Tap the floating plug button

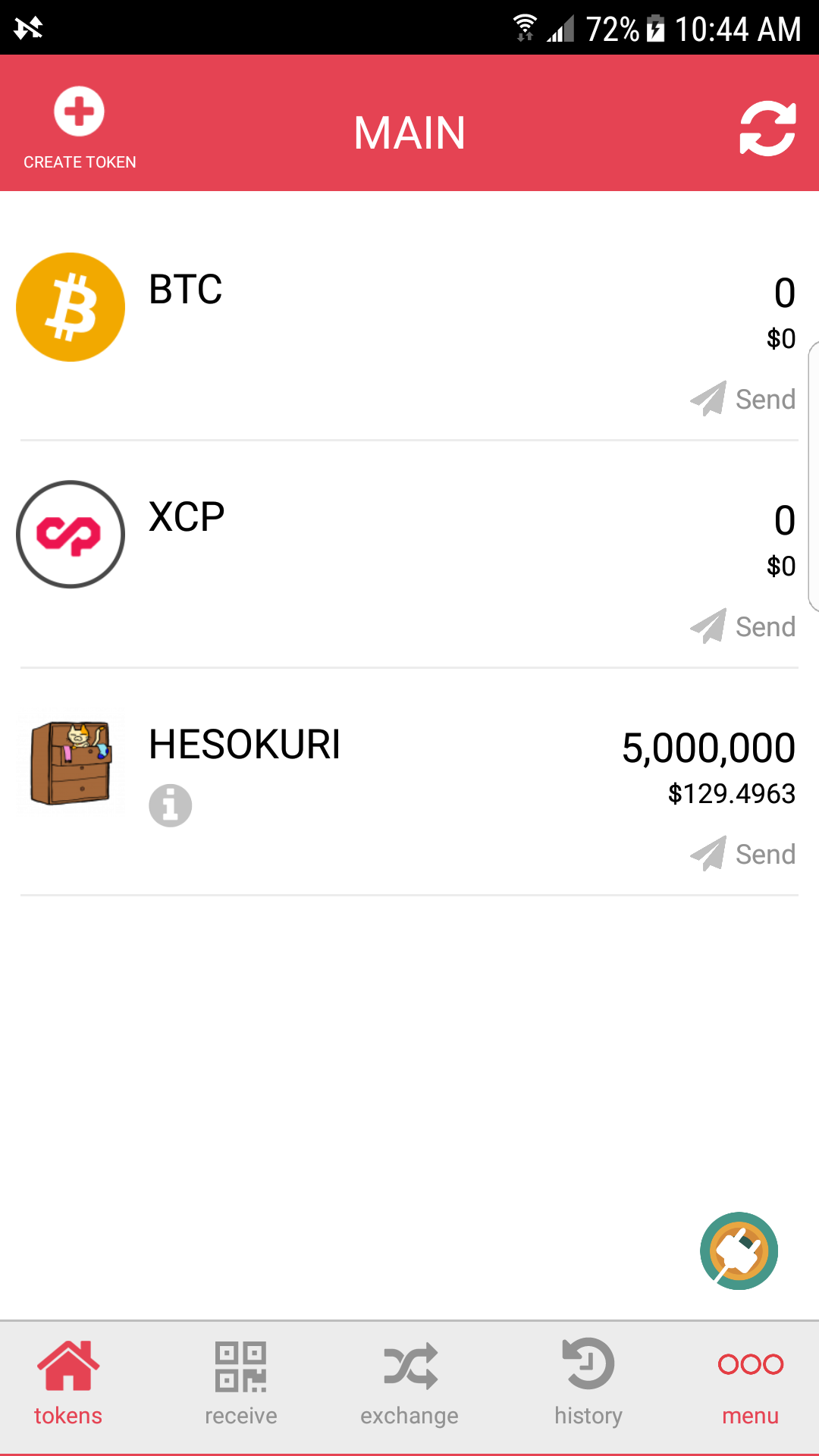click(x=739, y=1251)
